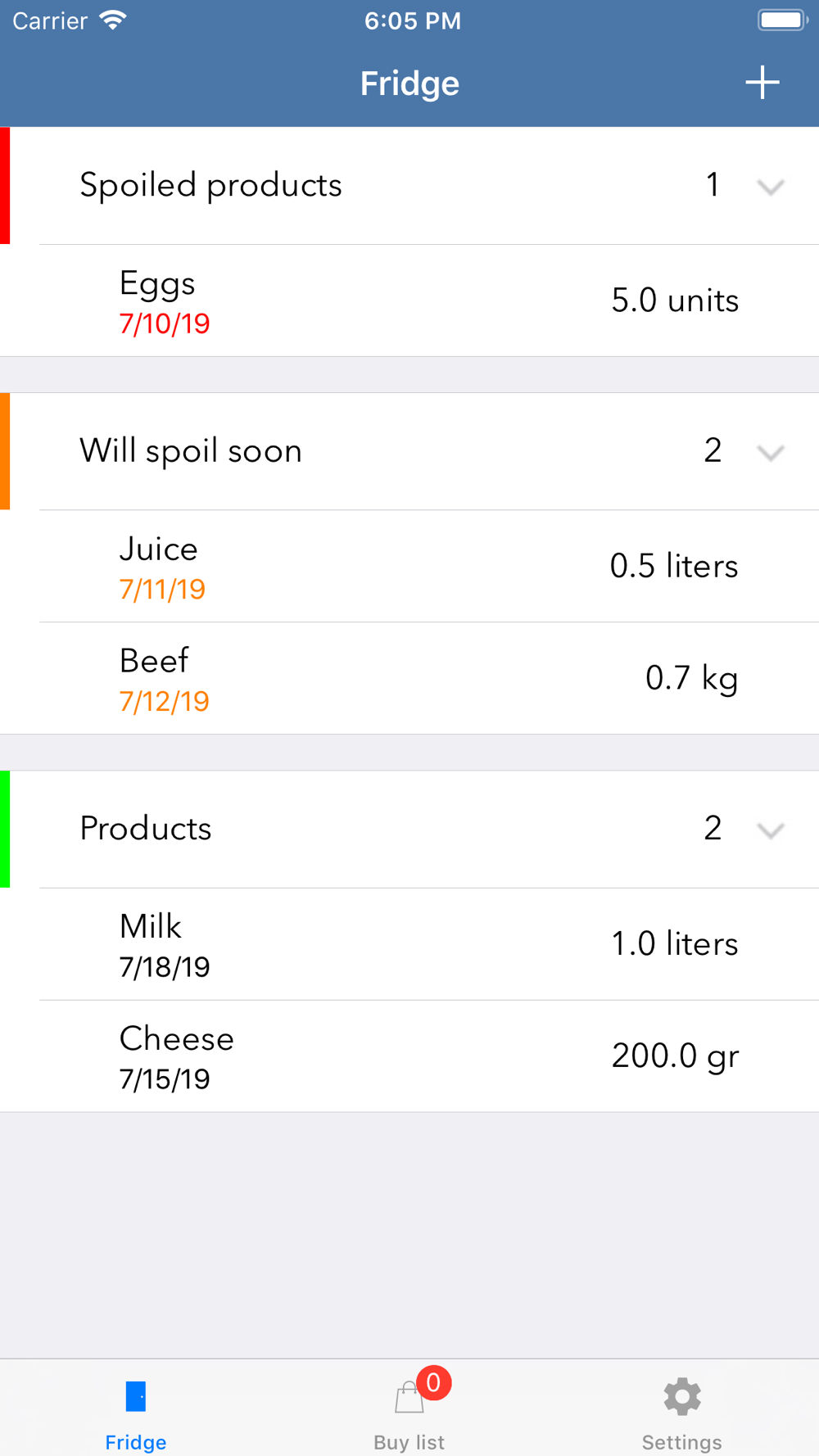Collapse the Will spoil soon section
The width and height of the screenshot is (819, 1456).
point(771,452)
